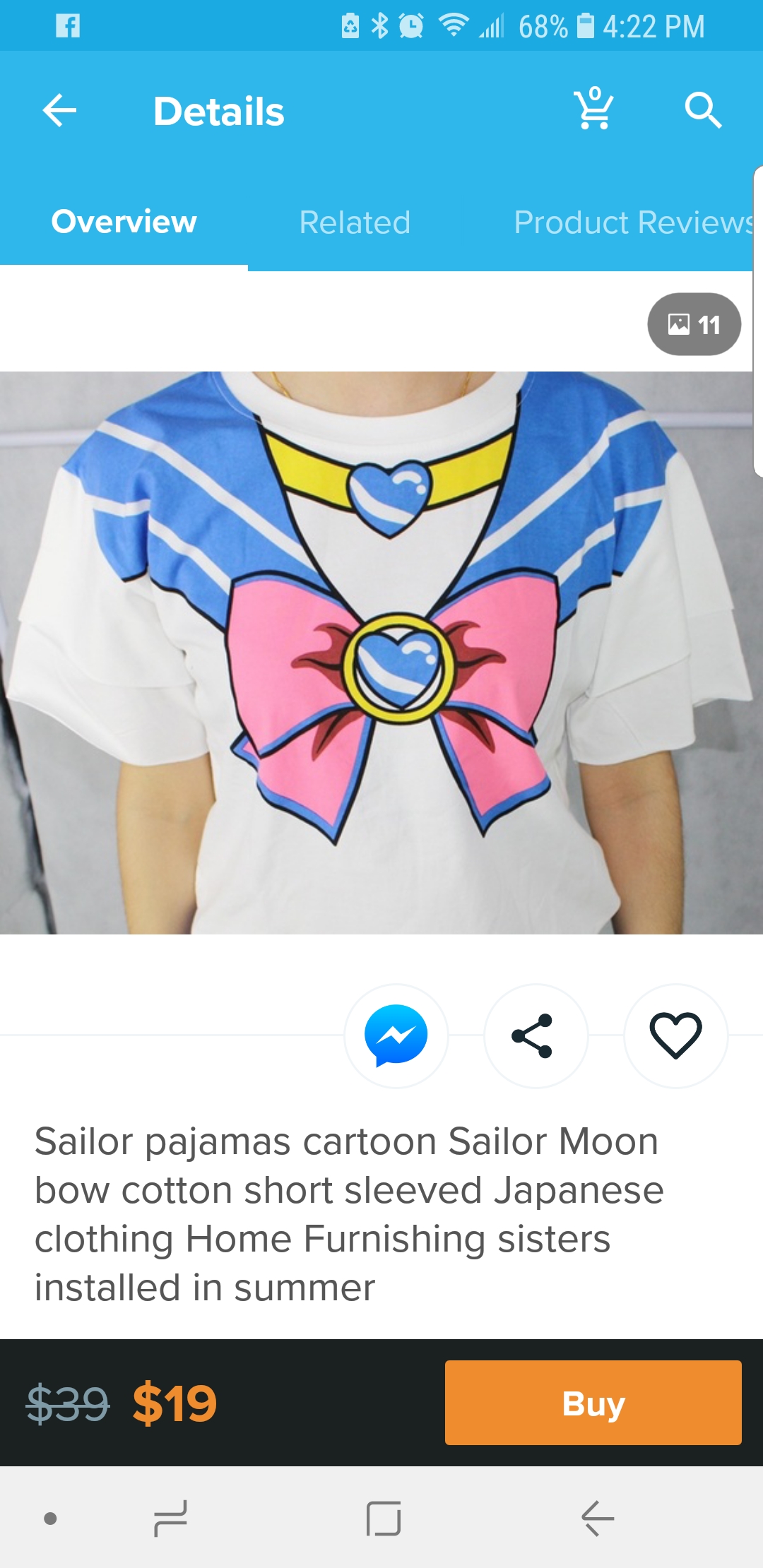Tap the orange Buy button
763x1568 pixels.
pos(593,1403)
